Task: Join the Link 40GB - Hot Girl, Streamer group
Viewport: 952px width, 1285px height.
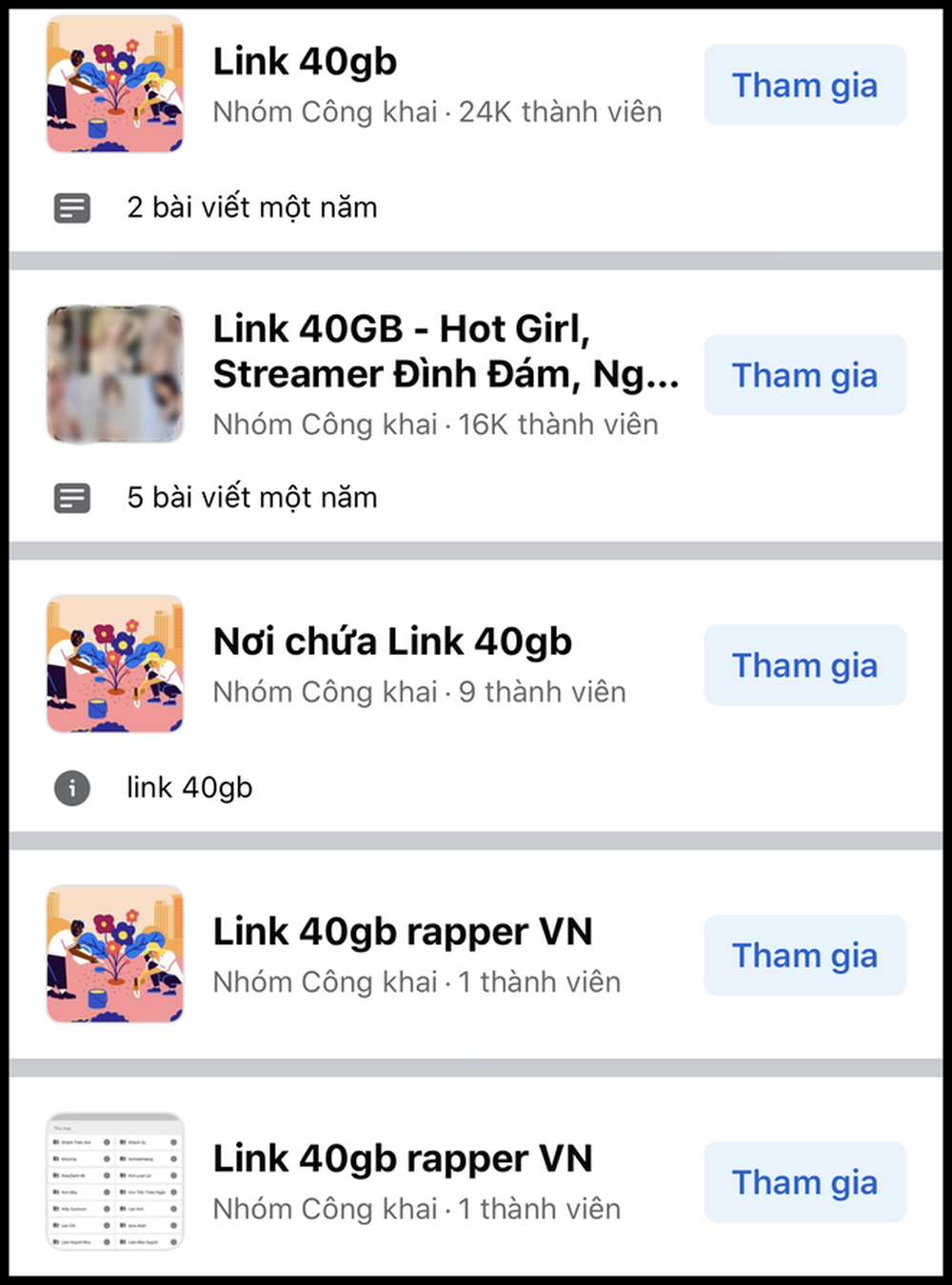Action: tap(804, 375)
